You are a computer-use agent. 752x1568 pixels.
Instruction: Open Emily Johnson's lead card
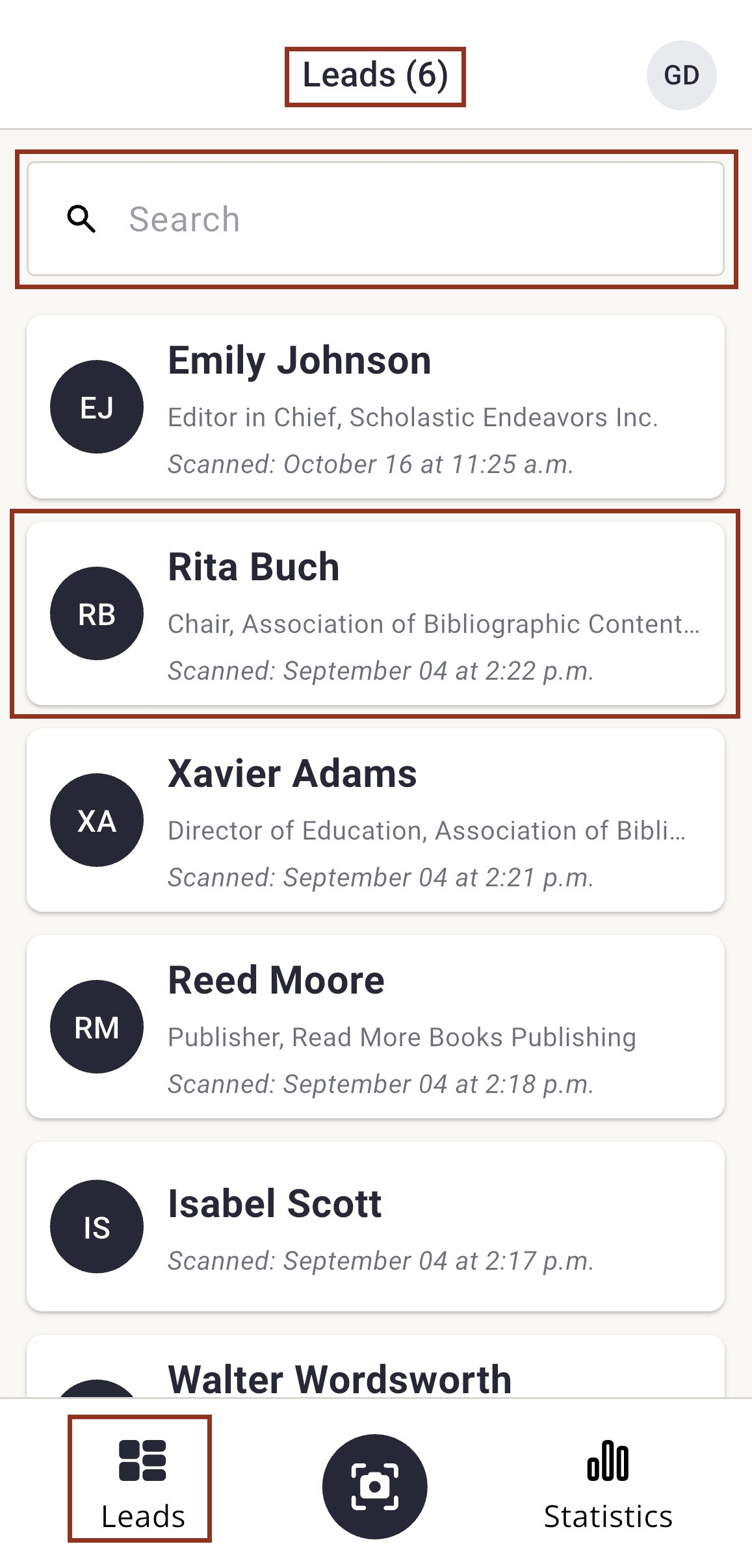point(376,406)
